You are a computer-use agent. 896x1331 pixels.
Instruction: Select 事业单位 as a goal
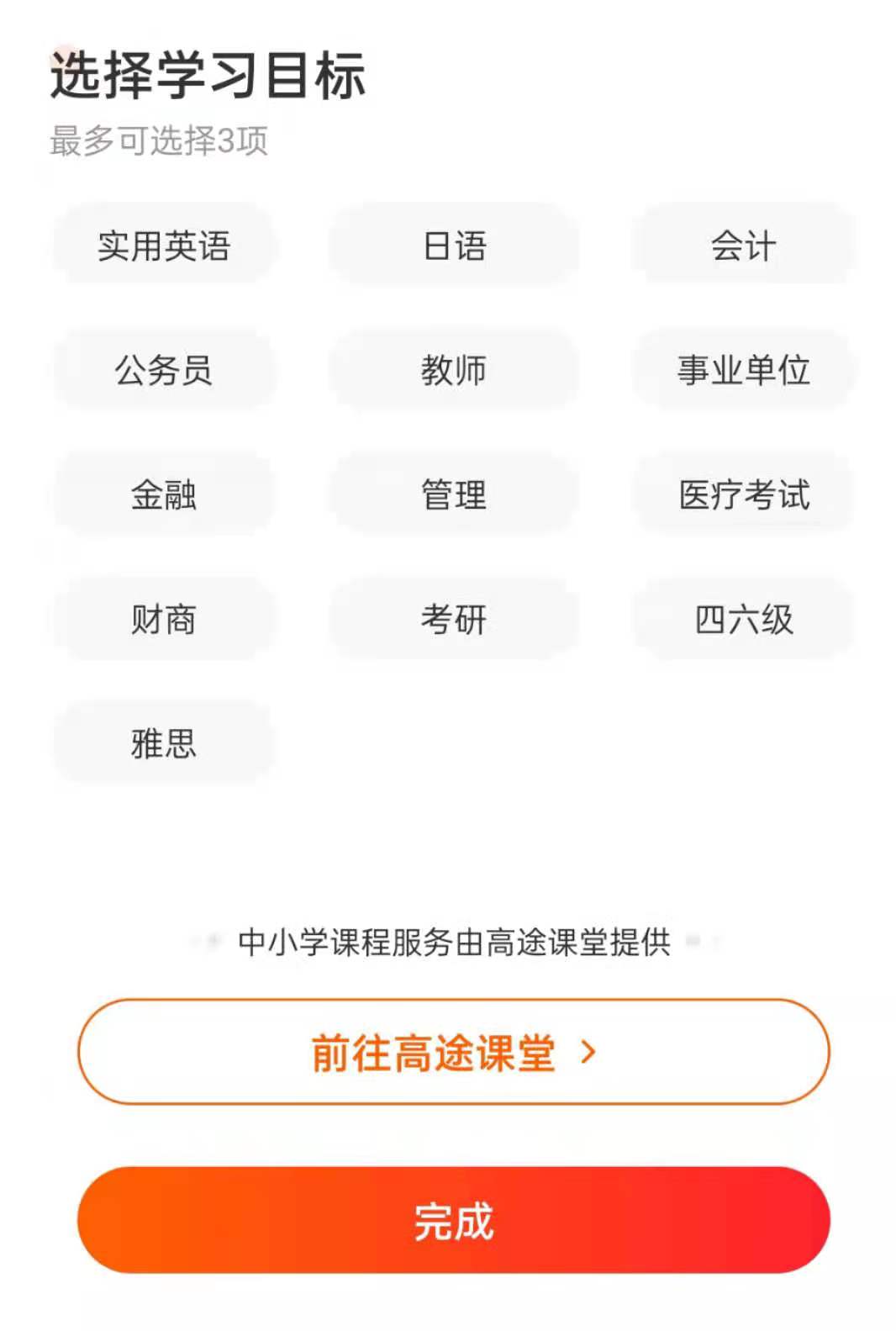[x=743, y=370]
